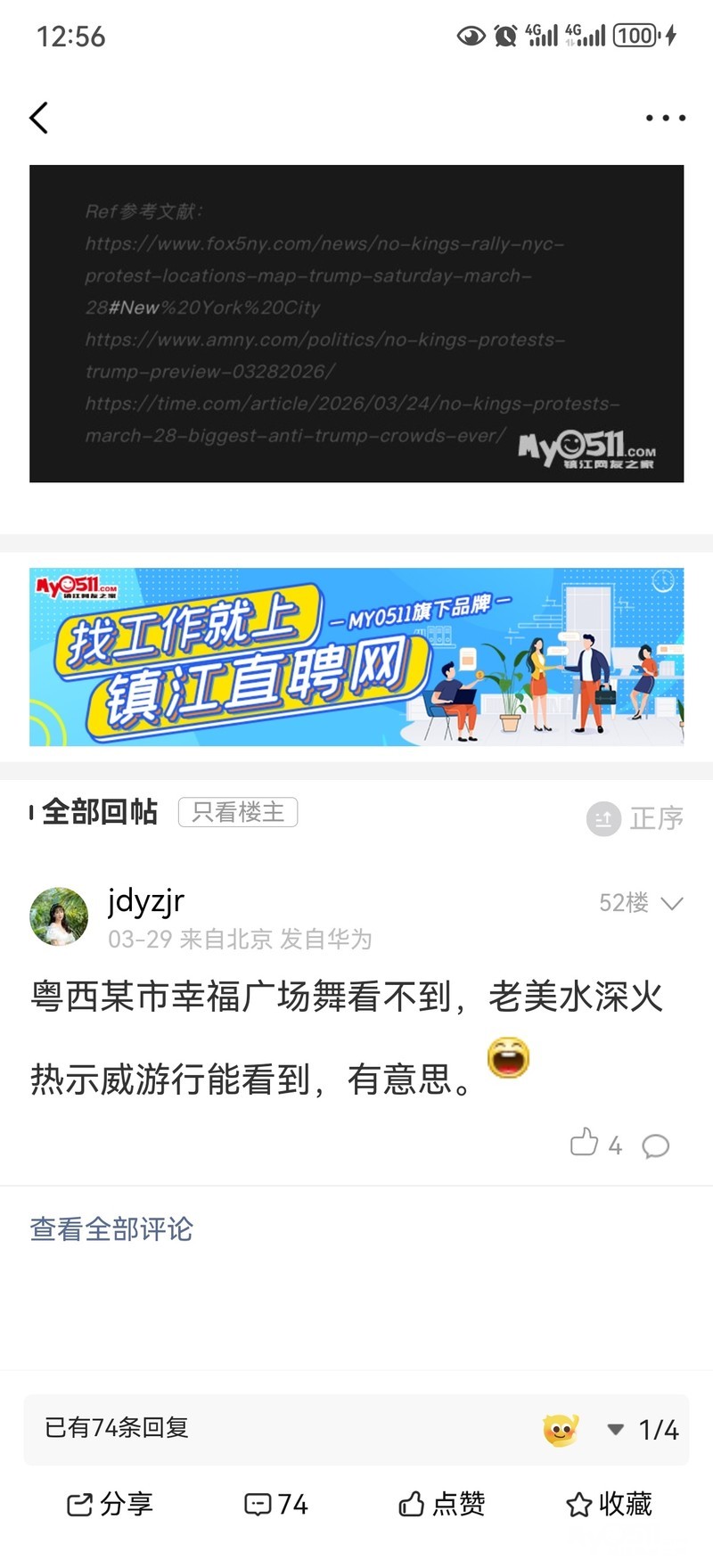Toggle reply order with 正序

point(635,817)
